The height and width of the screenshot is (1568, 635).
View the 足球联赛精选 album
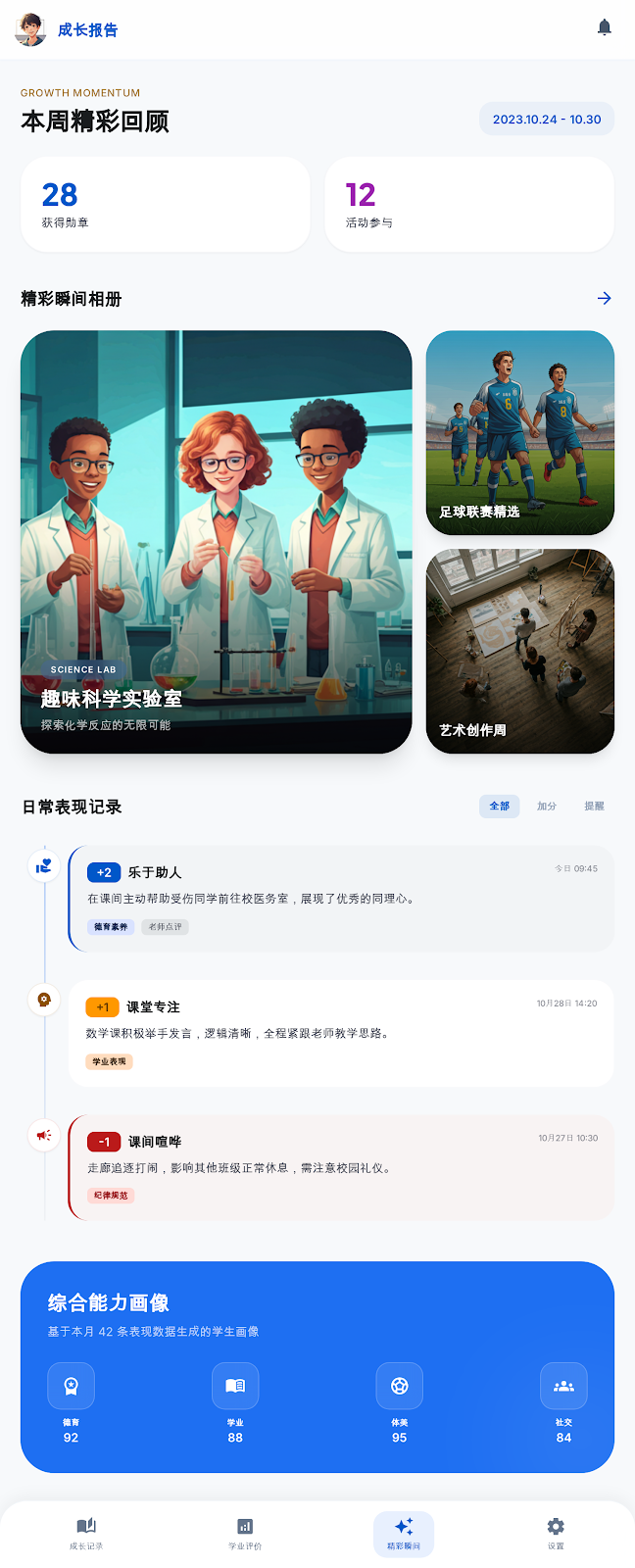(519, 432)
